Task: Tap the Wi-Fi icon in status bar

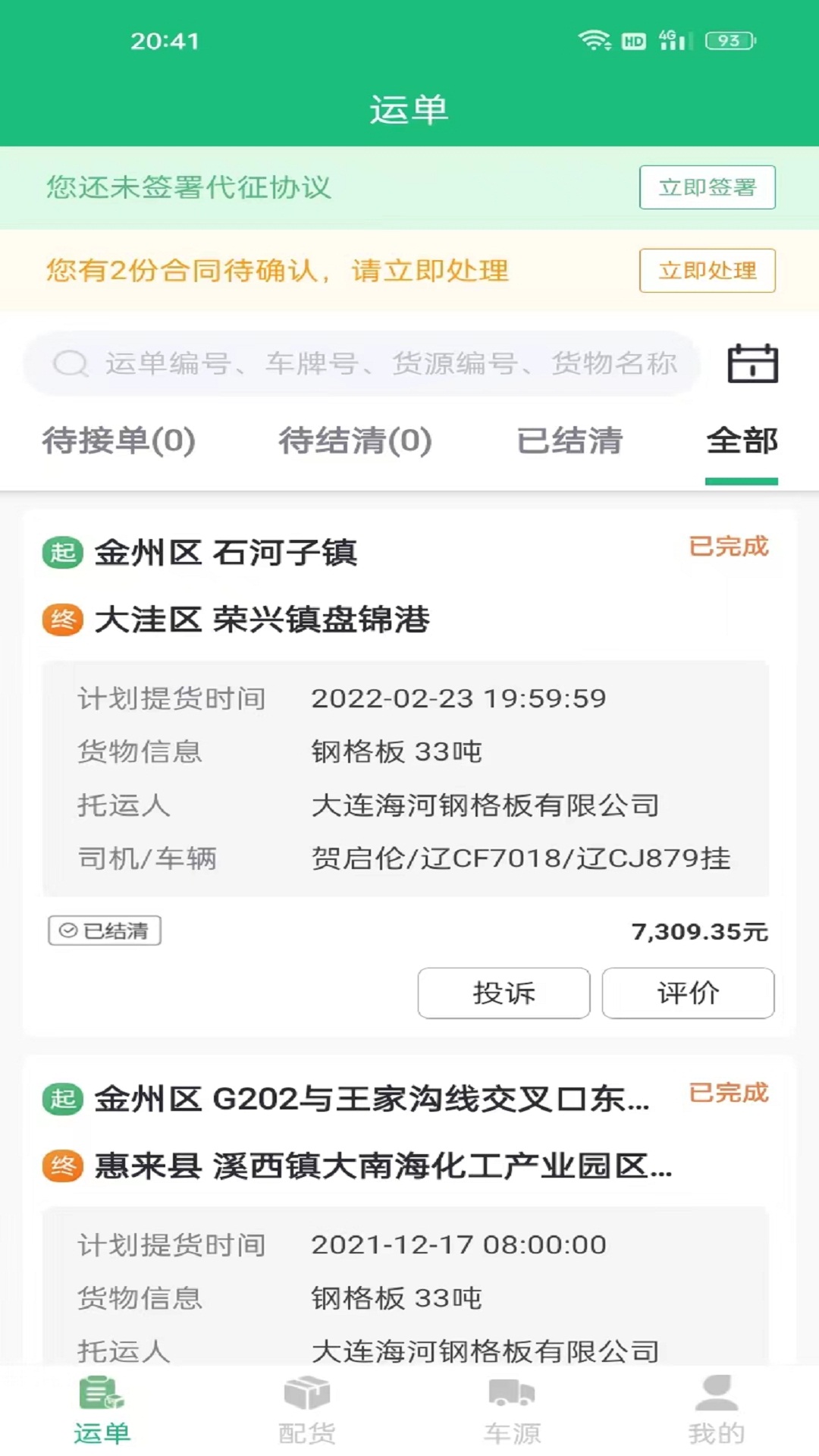Action: 595,42
